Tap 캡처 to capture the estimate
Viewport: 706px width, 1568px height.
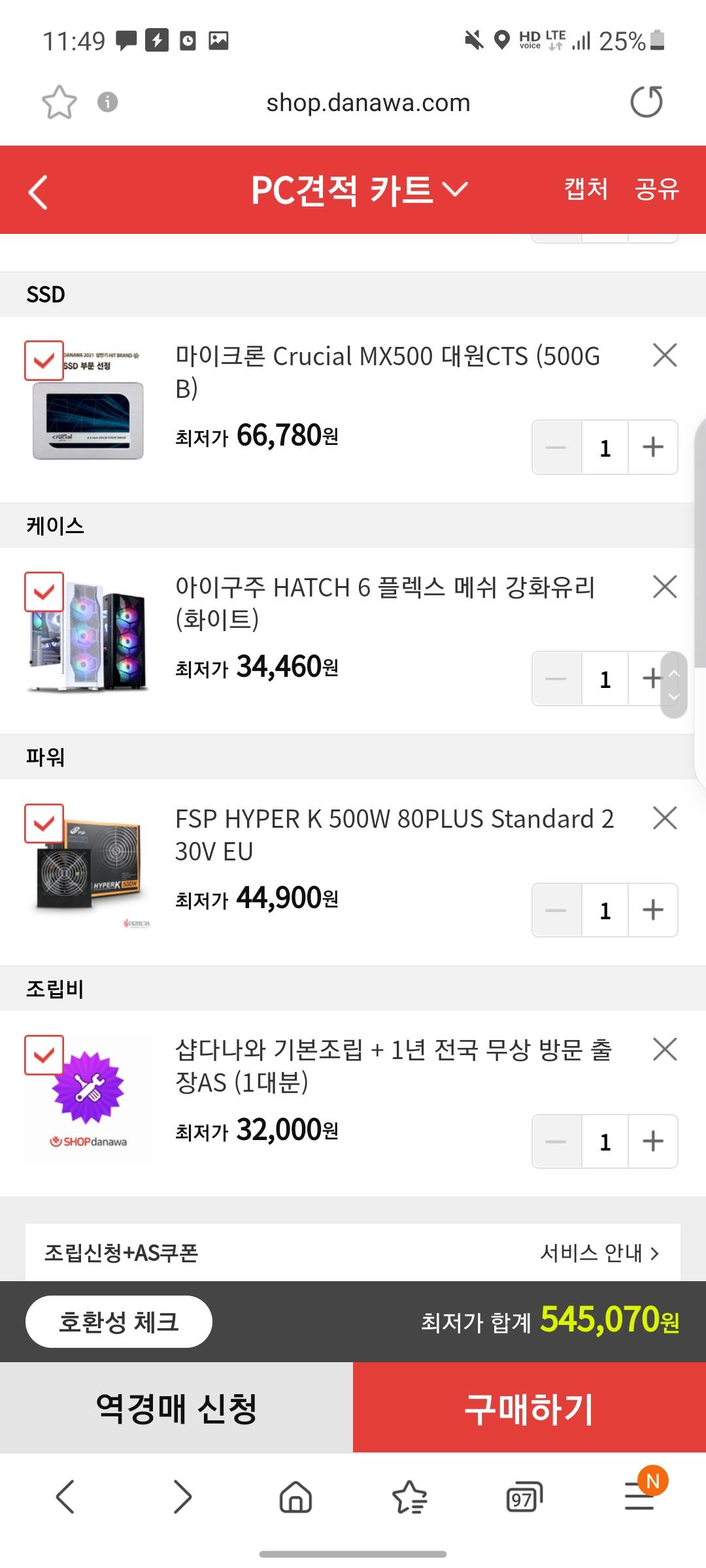click(586, 189)
